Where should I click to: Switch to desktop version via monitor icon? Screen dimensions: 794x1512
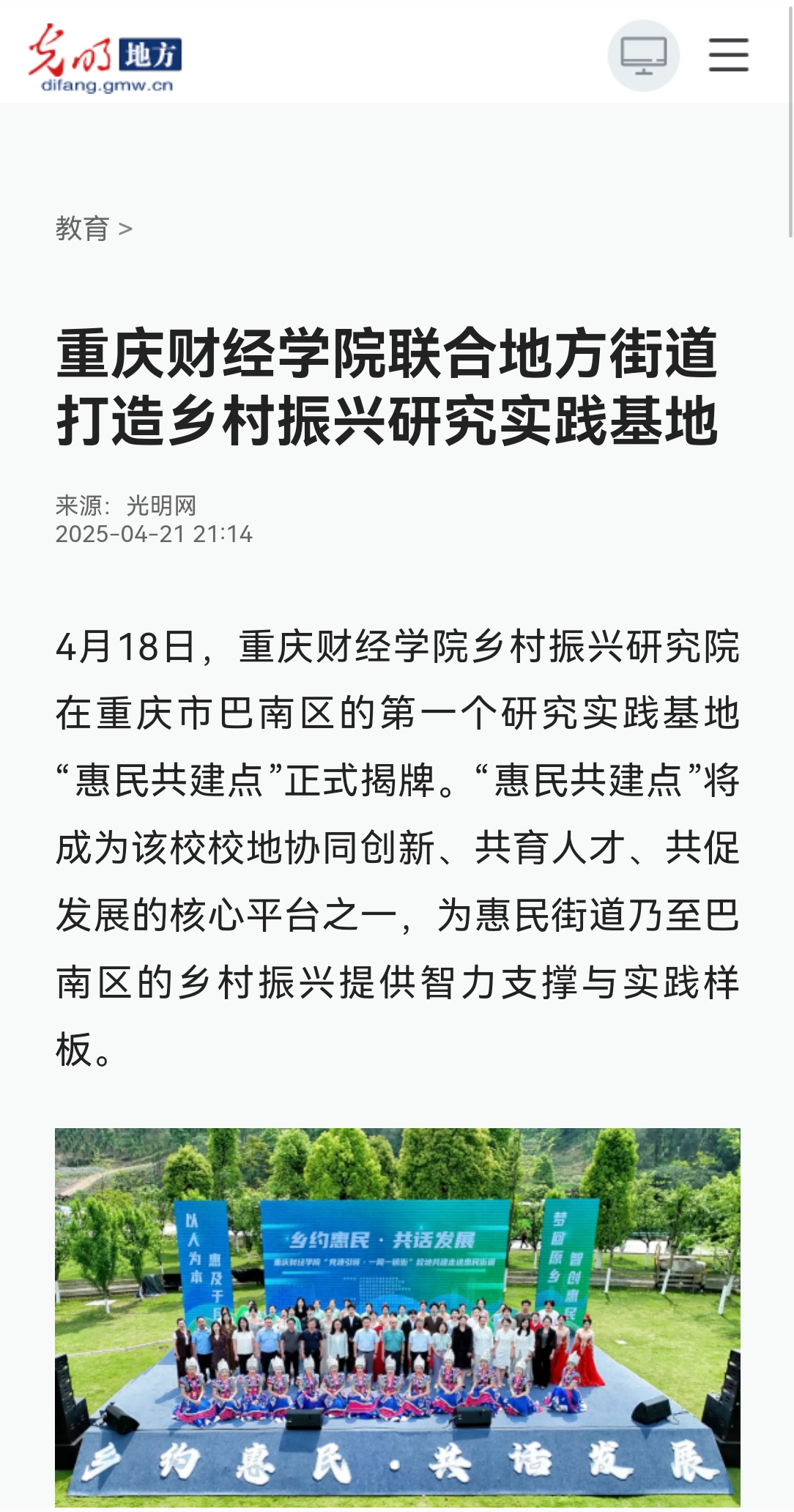pyautogui.click(x=643, y=56)
